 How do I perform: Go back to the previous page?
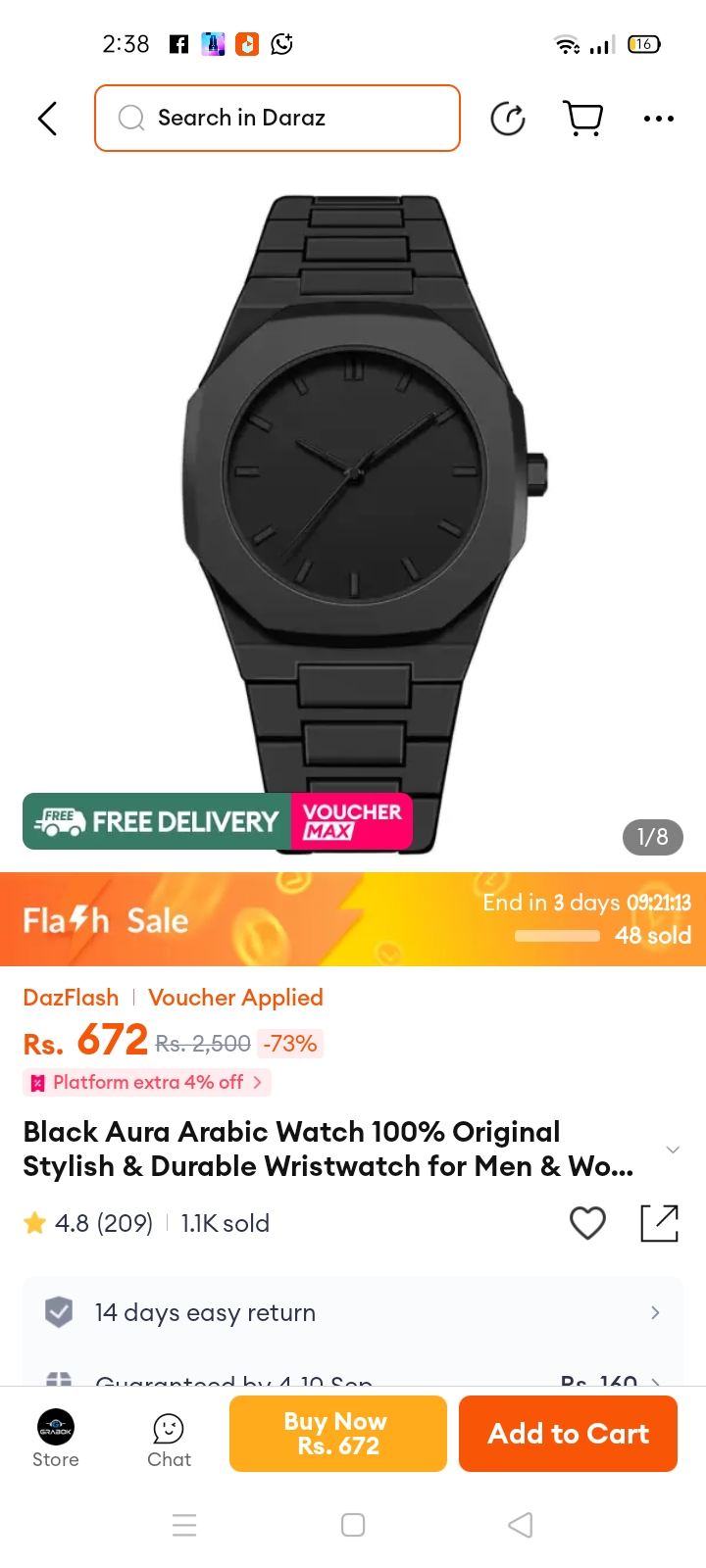[47, 119]
